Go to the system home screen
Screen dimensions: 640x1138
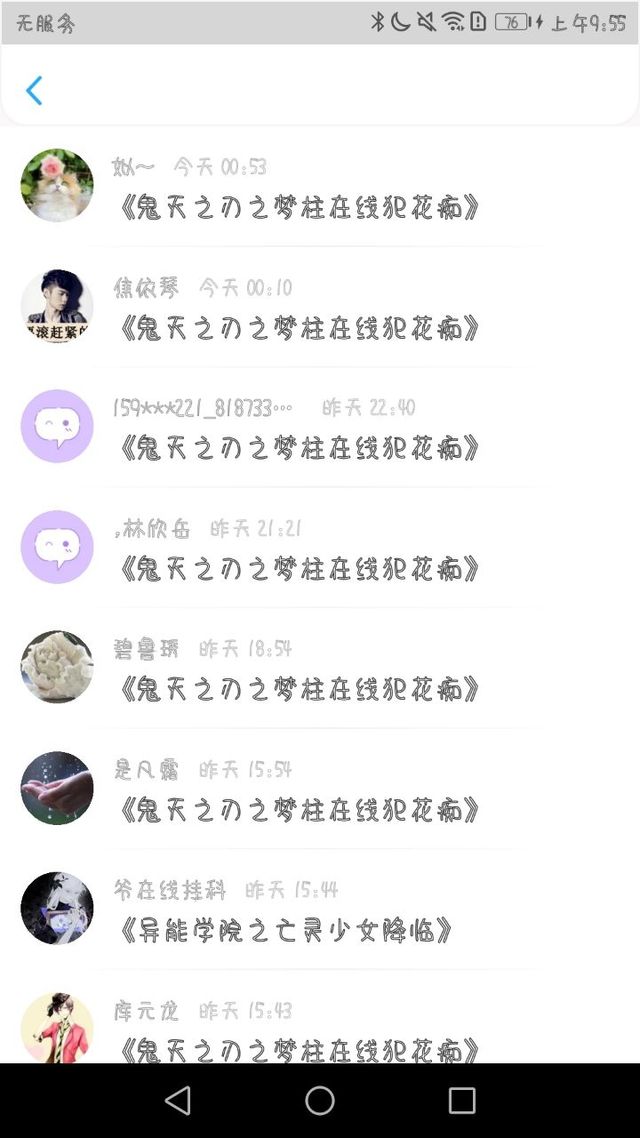click(320, 1100)
